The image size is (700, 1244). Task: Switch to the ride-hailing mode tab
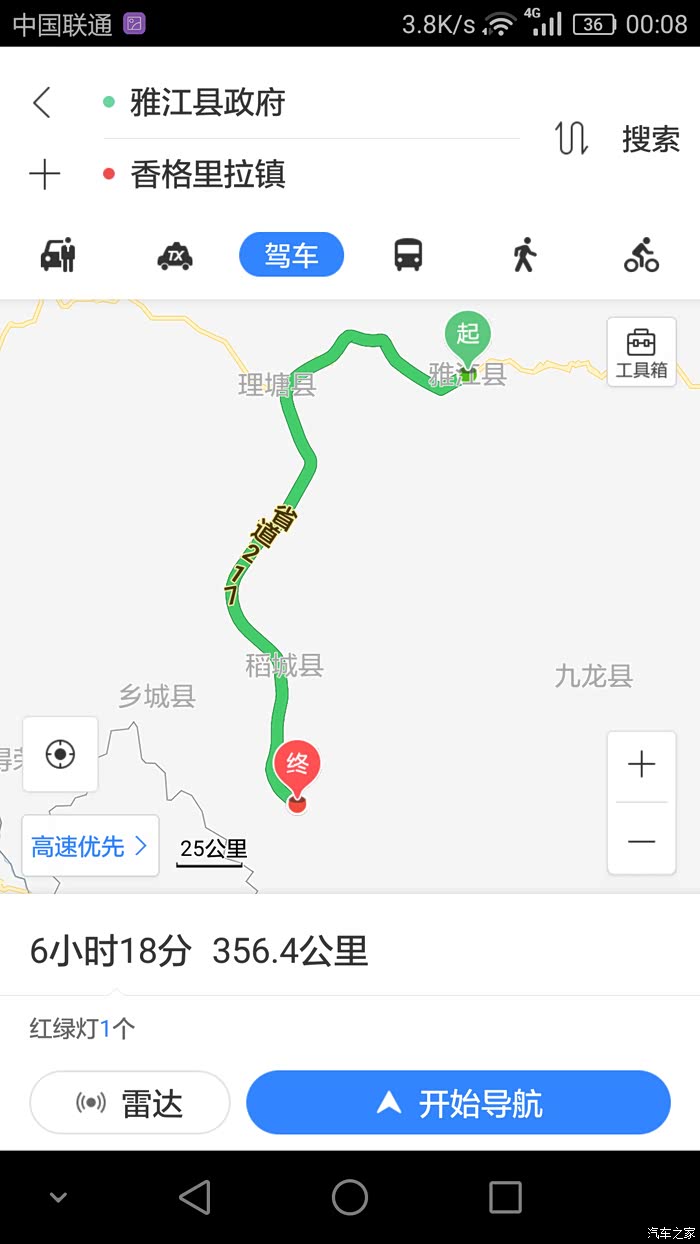58,255
